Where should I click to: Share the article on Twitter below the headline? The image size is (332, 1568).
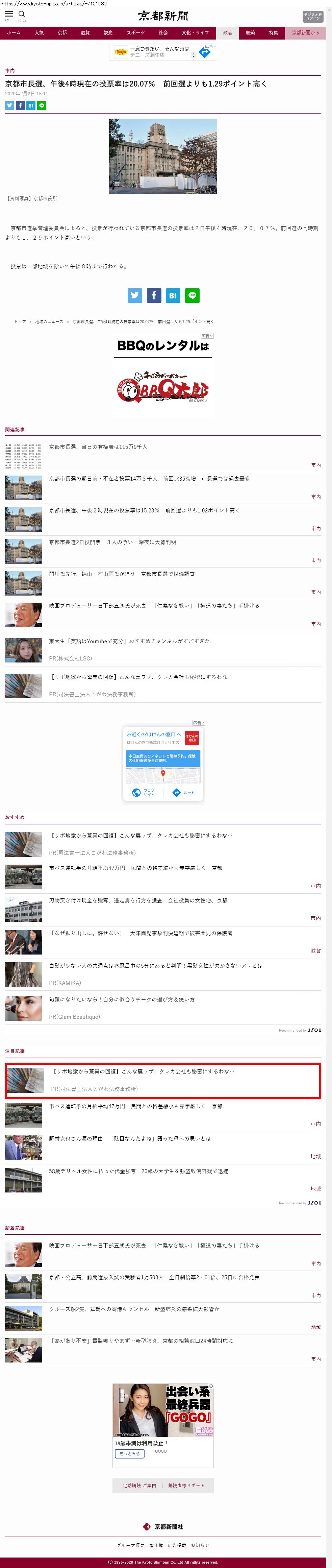tap(9, 105)
